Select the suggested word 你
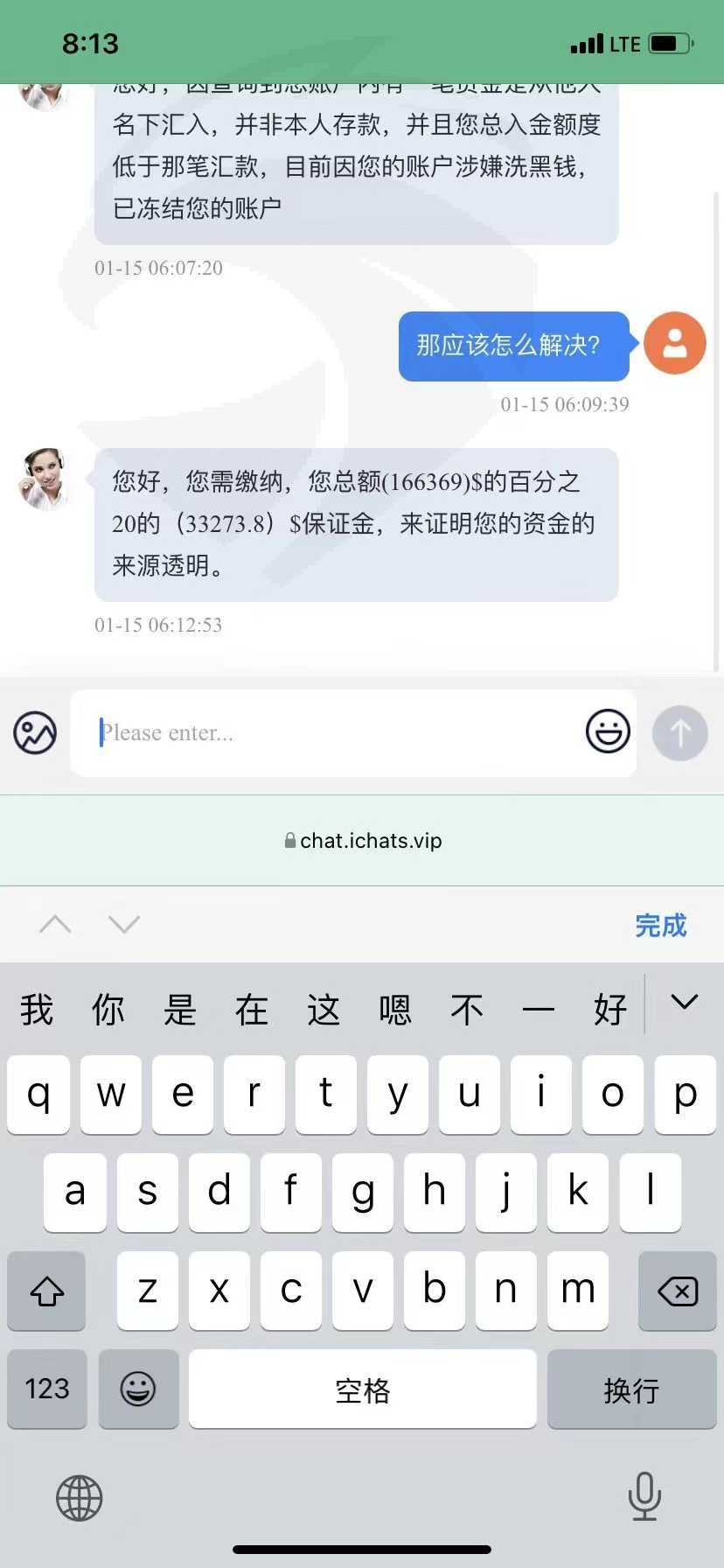724x1568 pixels. (108, 1010)
